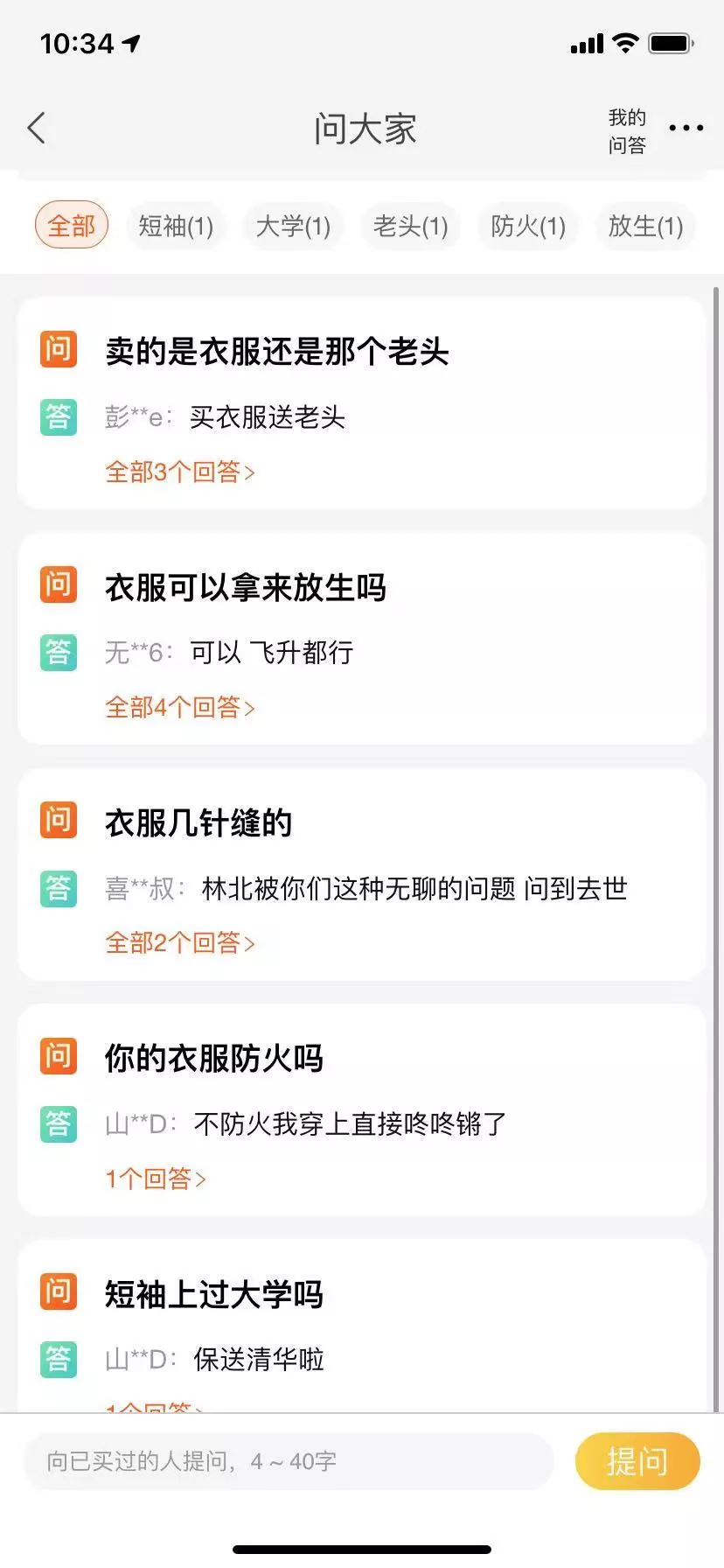The image size is (724, 1568).
Task: Choose the 老头(1) filter chip
Action: pos(410,227)
